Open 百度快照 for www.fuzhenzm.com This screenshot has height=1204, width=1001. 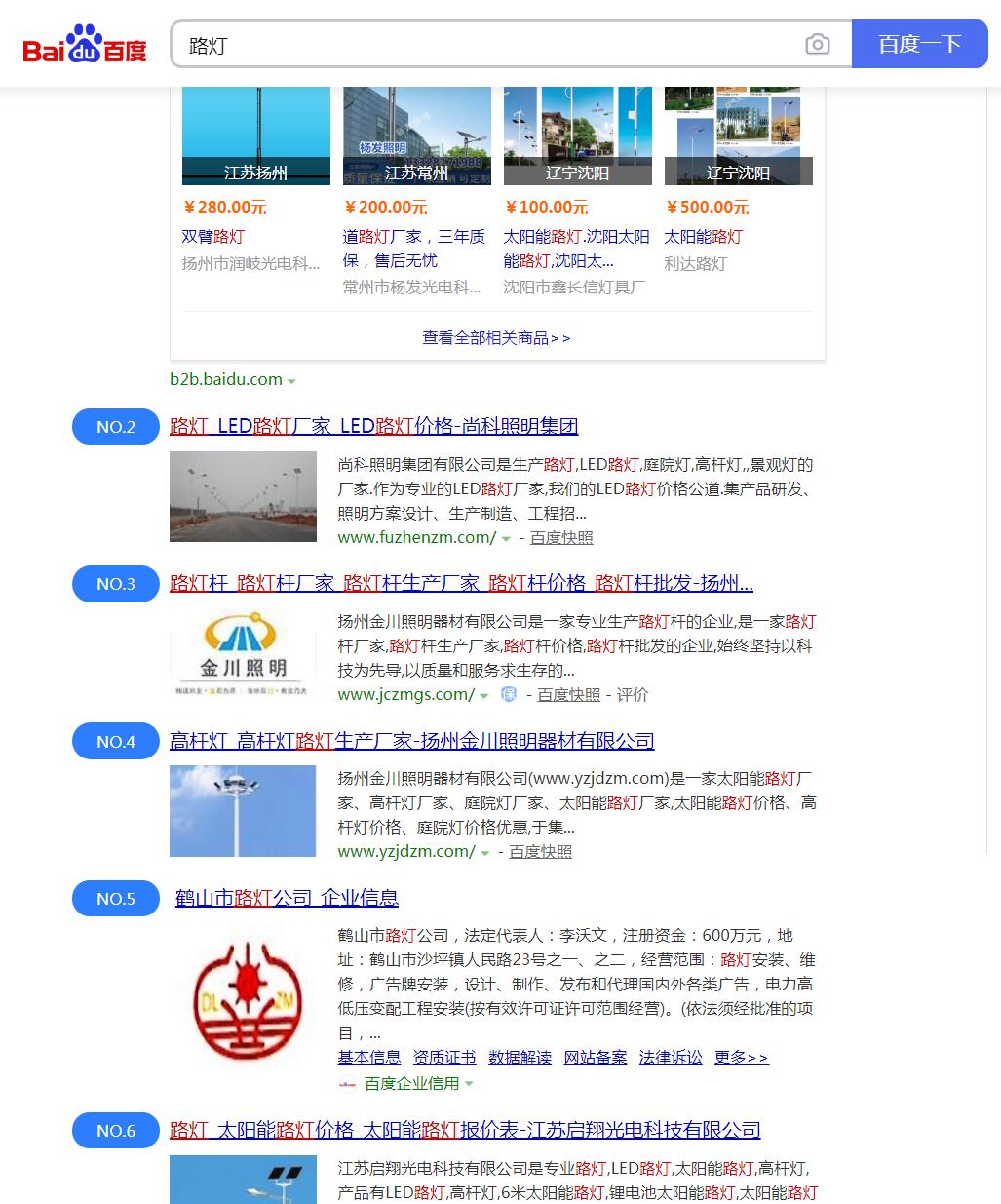561,537
